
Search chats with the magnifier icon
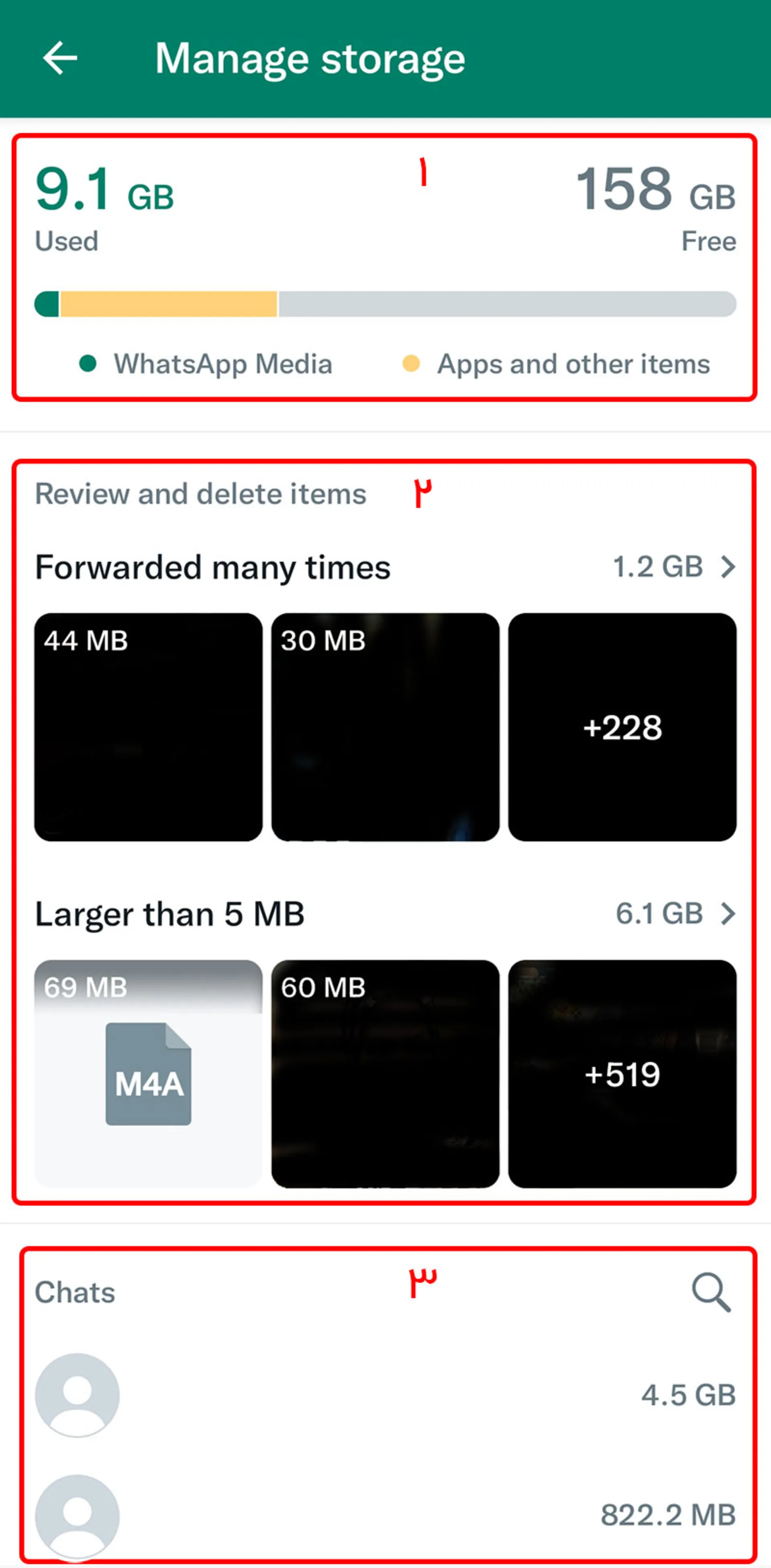point(710,1292)
